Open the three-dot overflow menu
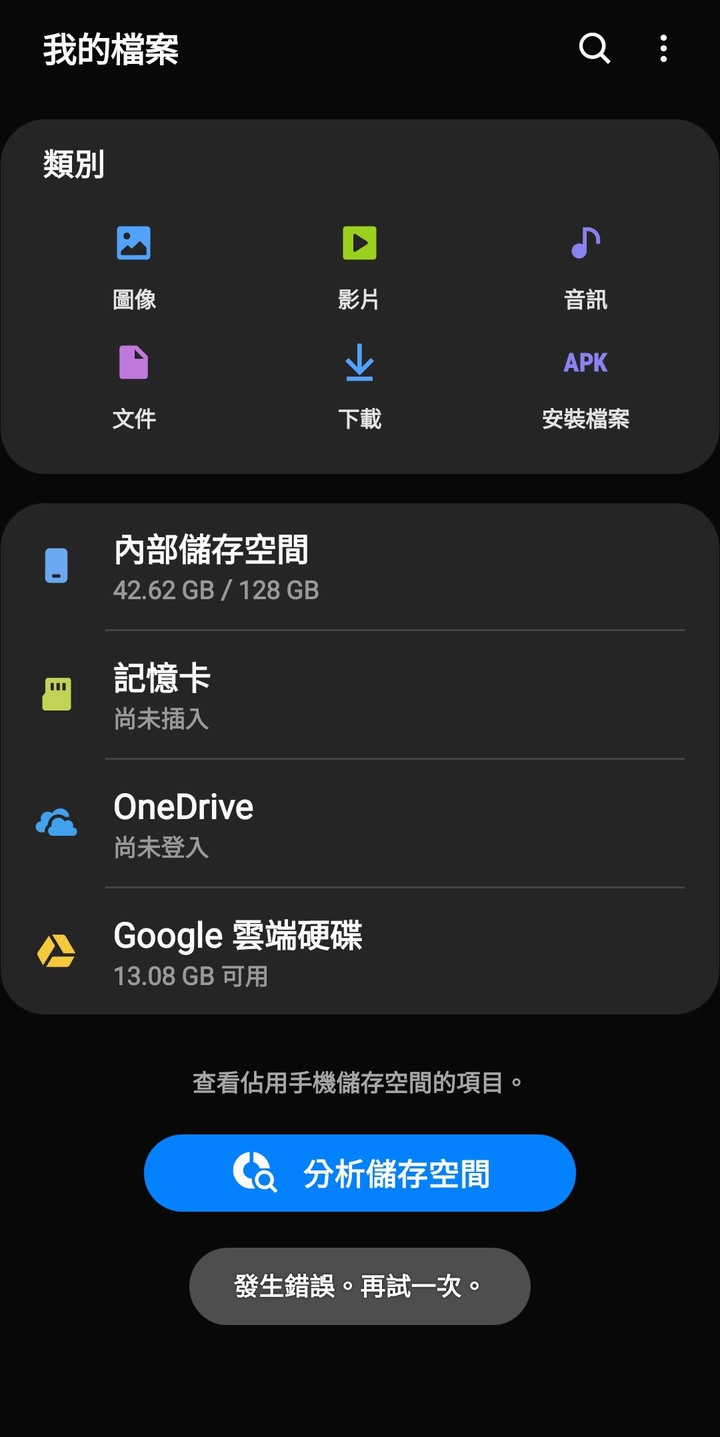Screen dimensions: 720x1437 click(663, 48)
